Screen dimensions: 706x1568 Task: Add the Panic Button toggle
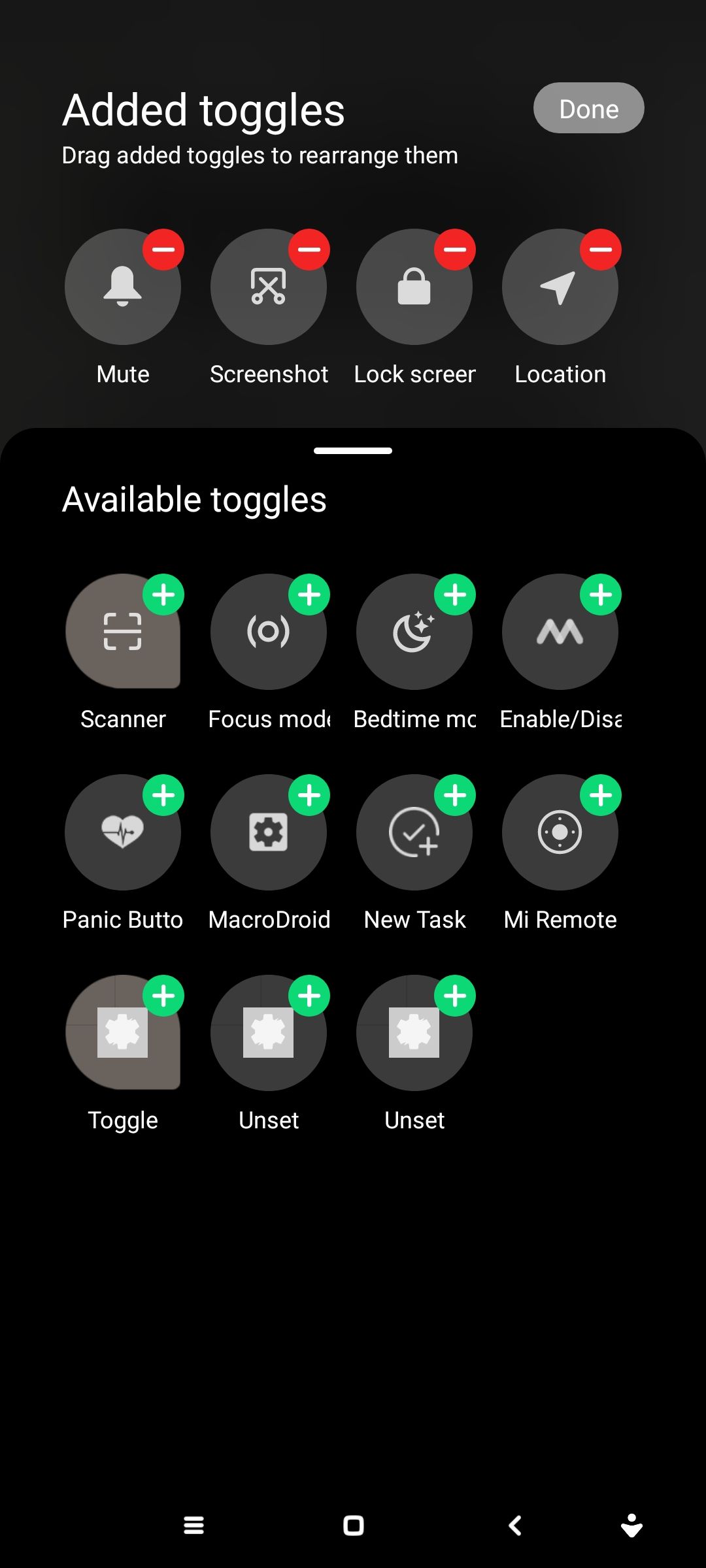(163, 795)
